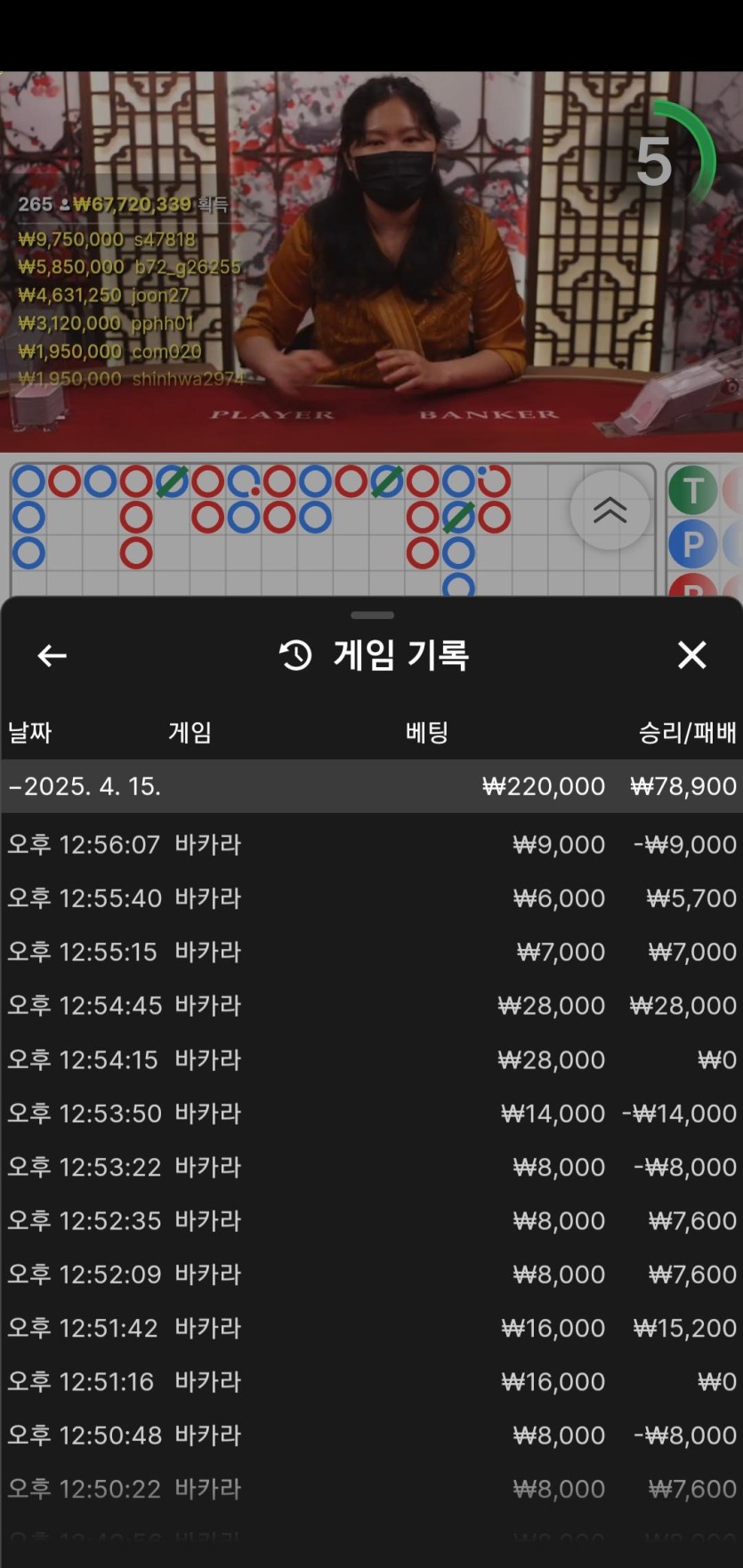743x1568 pixels.
Task: Open the 오후 12:55:40 바카라 round
Action: pos(371,898)
